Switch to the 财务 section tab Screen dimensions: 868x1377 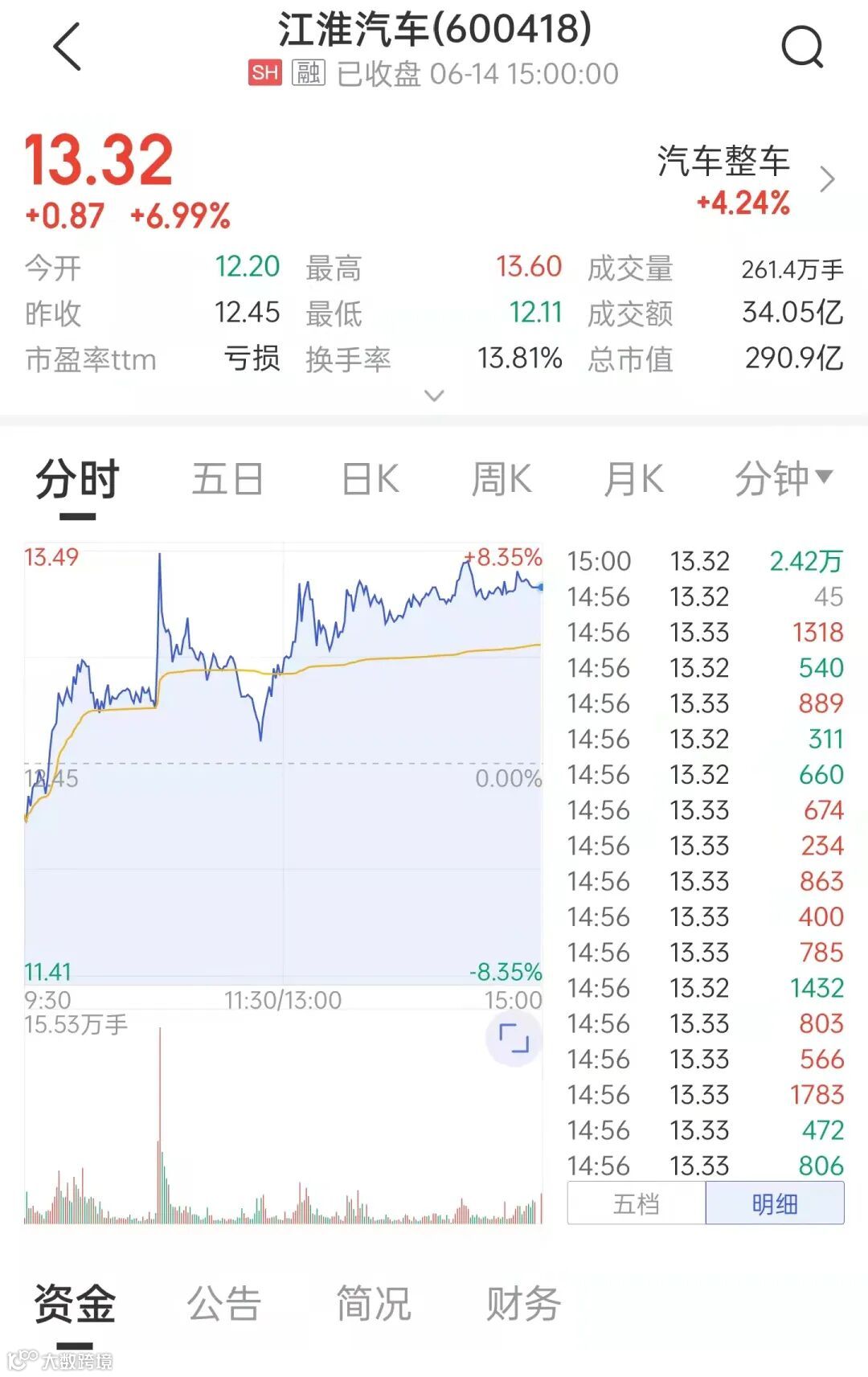pos(523,1304)
